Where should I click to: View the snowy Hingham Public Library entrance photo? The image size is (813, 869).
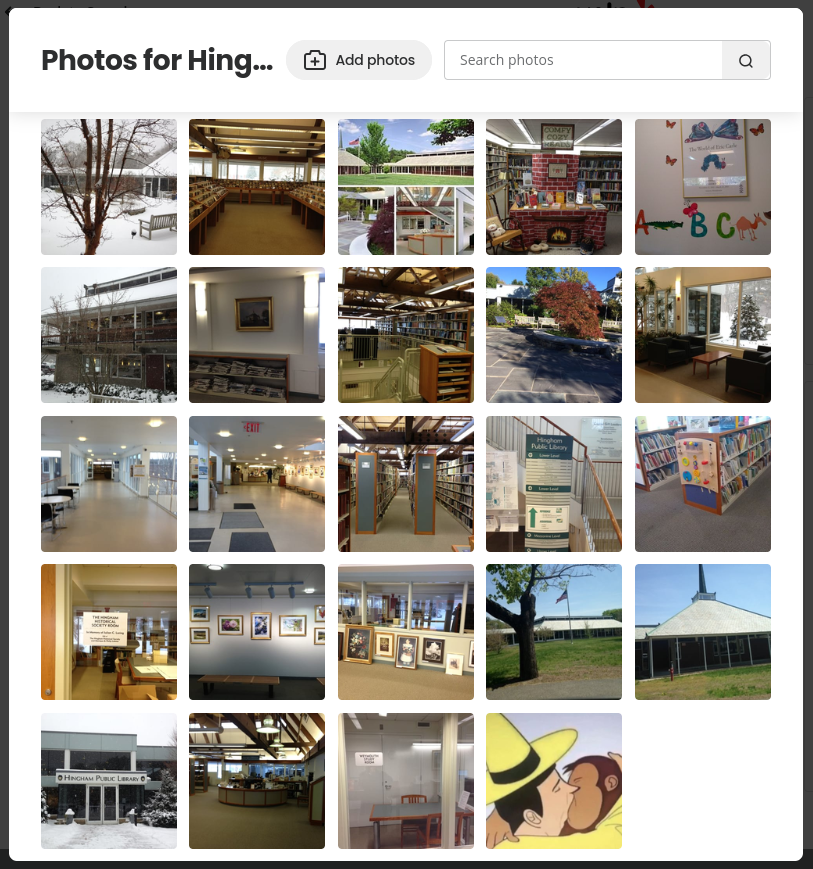coord(109,781)
